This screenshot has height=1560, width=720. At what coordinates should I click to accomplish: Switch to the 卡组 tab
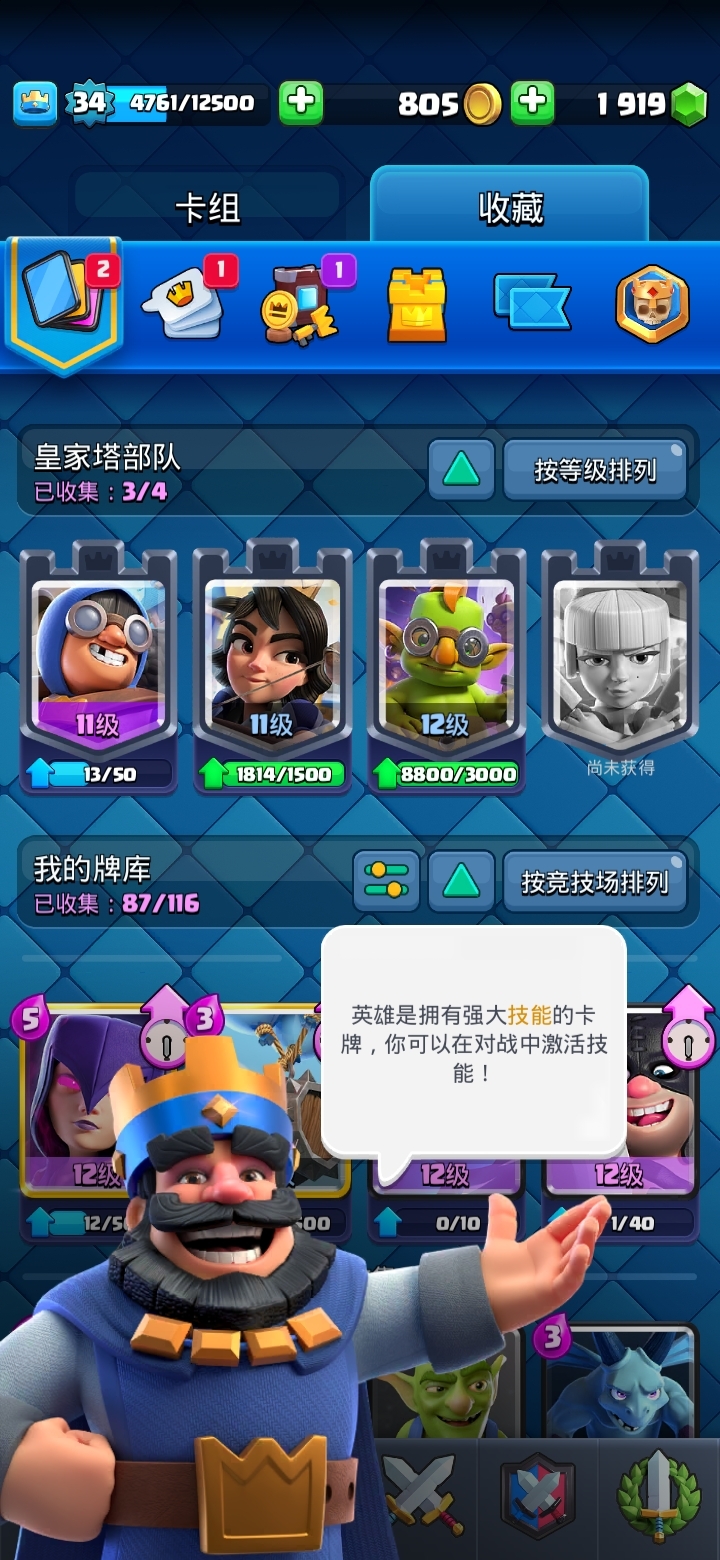coord(208,208)
